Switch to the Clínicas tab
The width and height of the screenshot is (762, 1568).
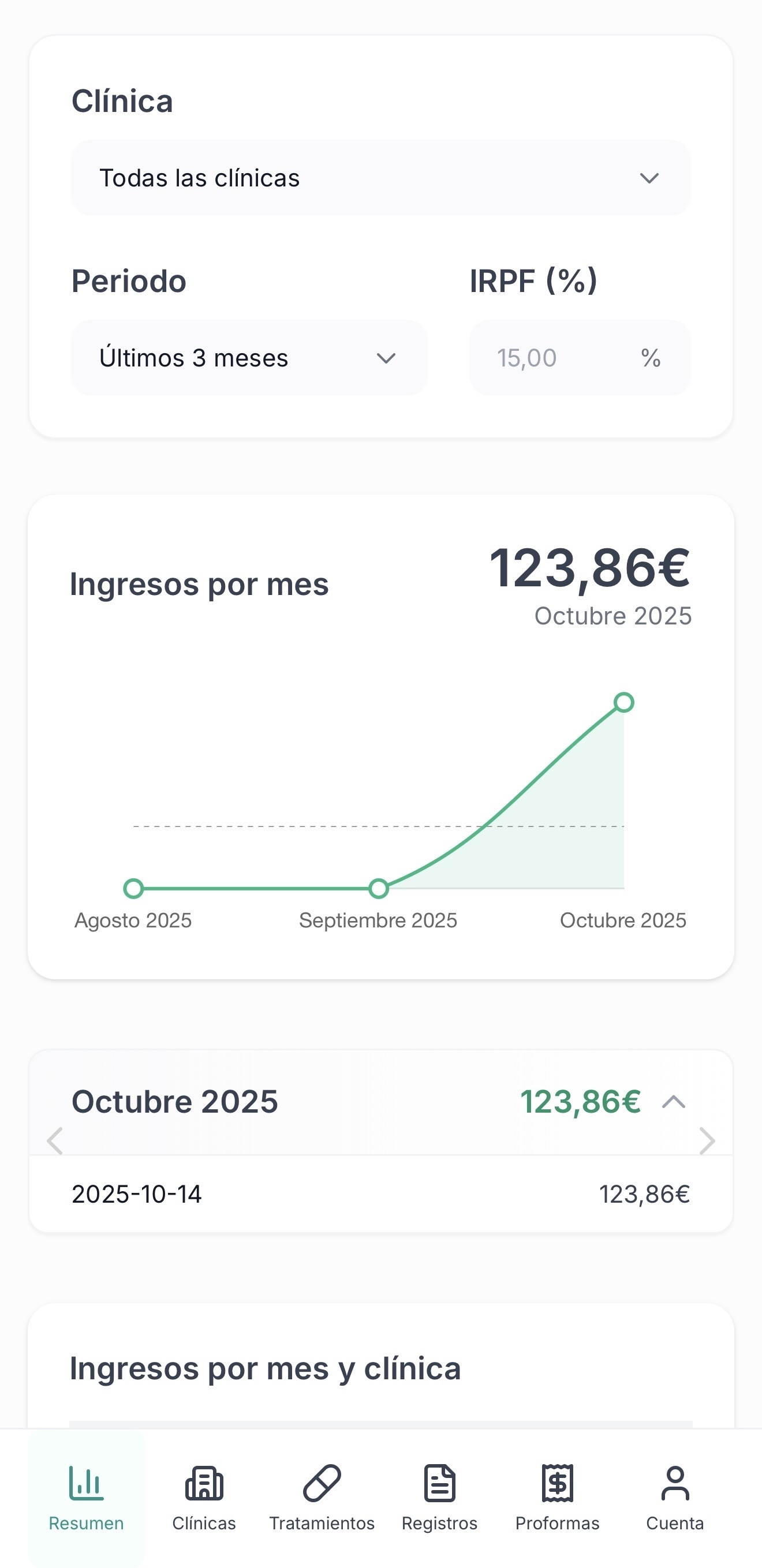[x=204, y=1498]
